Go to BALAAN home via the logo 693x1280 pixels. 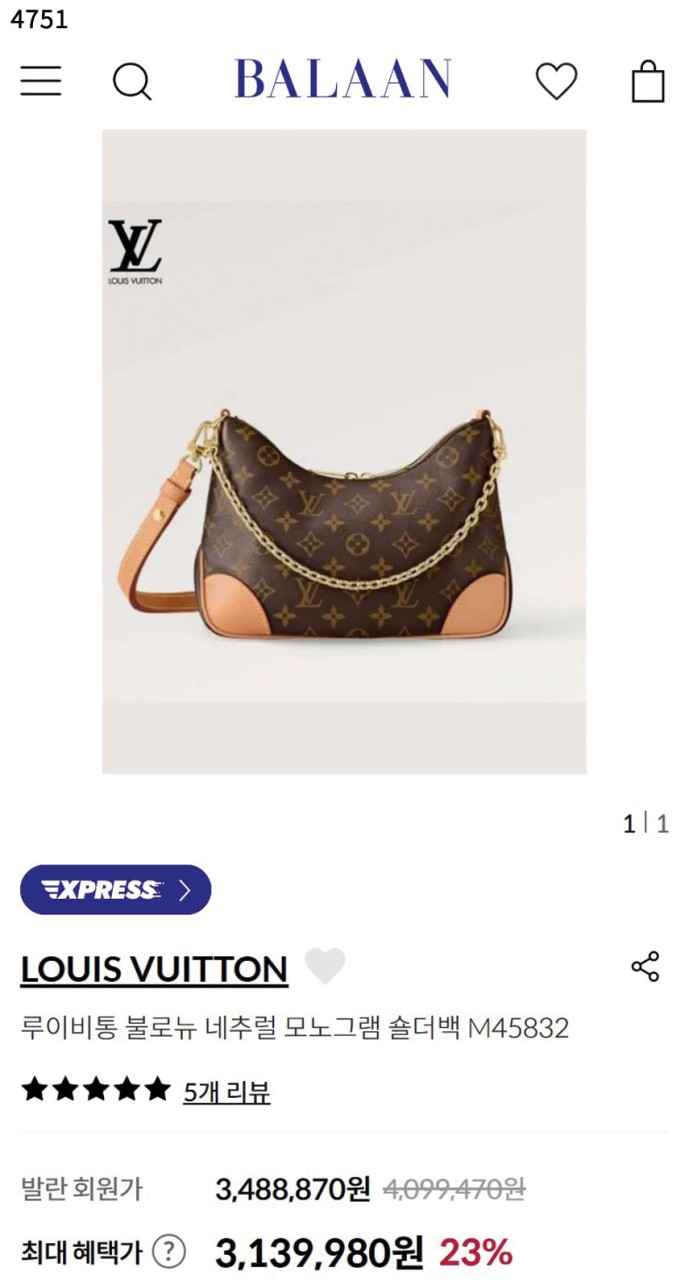tap(342, 80)
